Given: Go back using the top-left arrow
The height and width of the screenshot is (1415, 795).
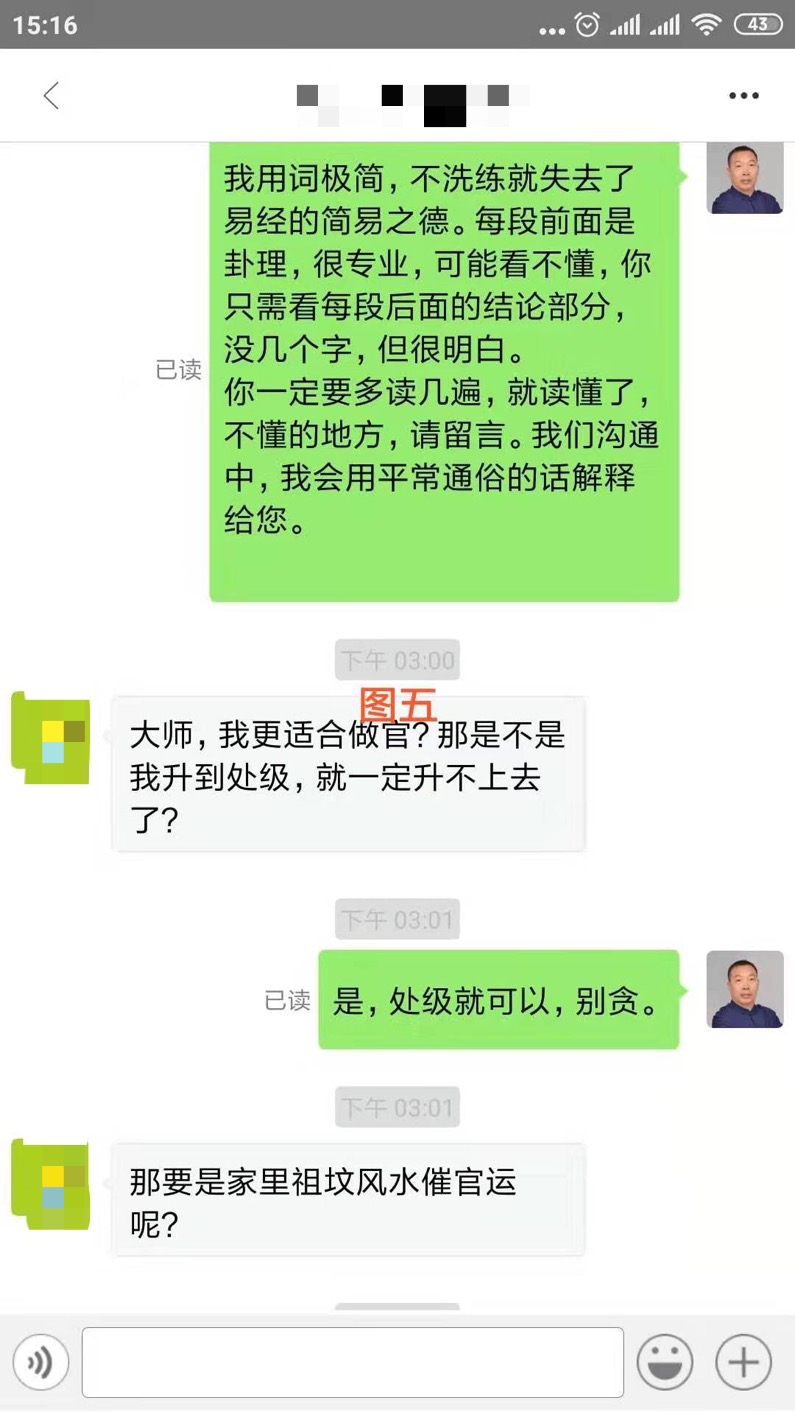Looking at the screenshot, I should [51, 96].
